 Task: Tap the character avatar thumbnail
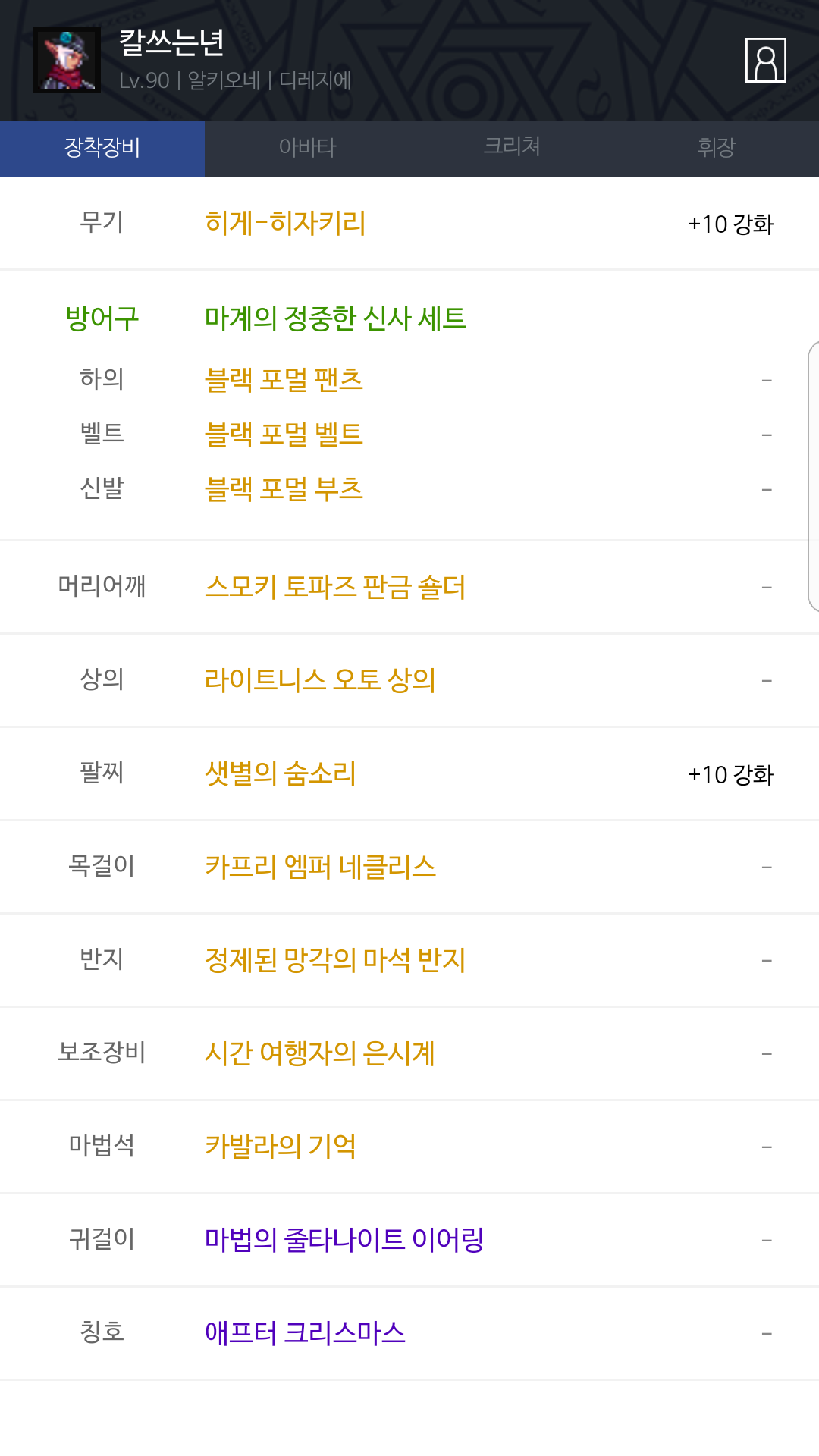tap(67, 60)
